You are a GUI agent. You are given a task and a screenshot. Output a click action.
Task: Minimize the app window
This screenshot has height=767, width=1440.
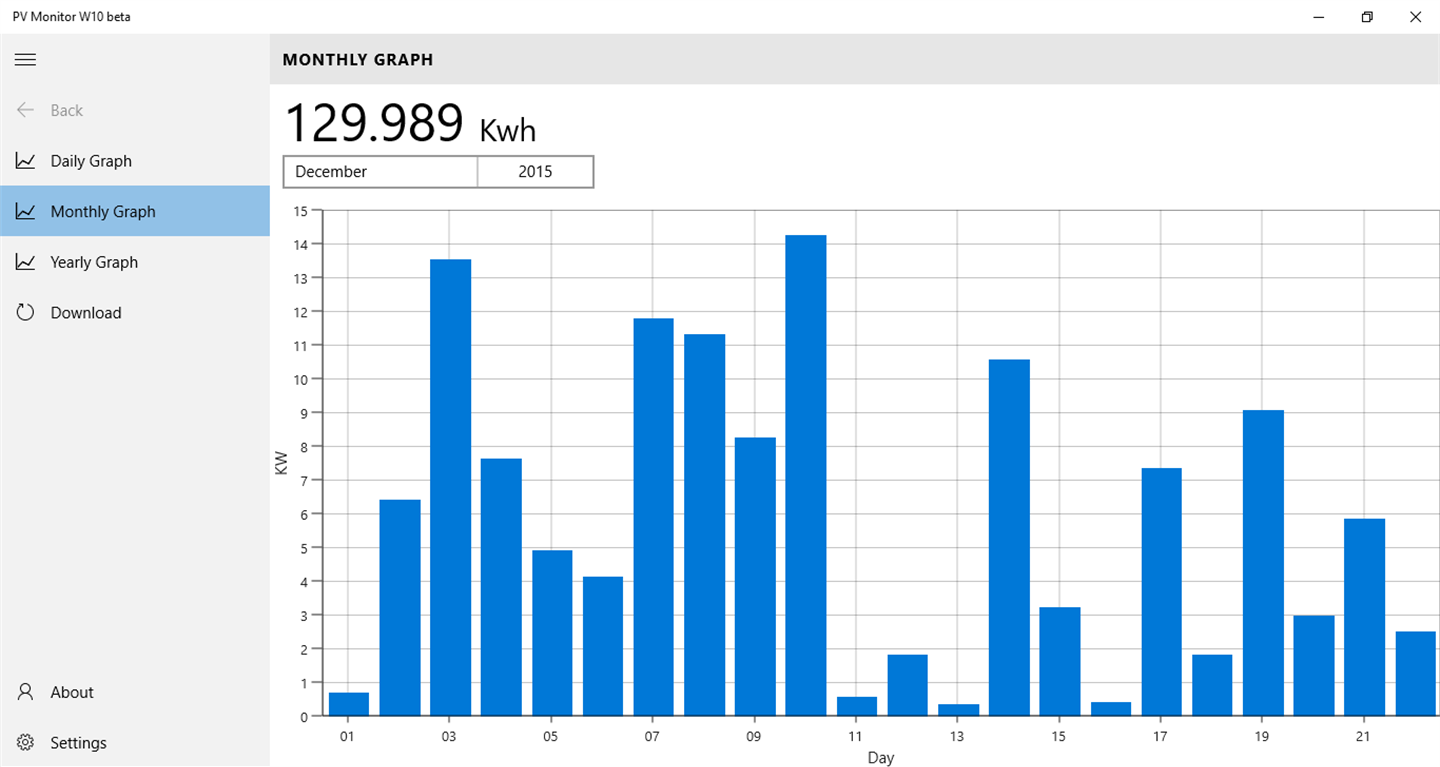(1320, 17)
